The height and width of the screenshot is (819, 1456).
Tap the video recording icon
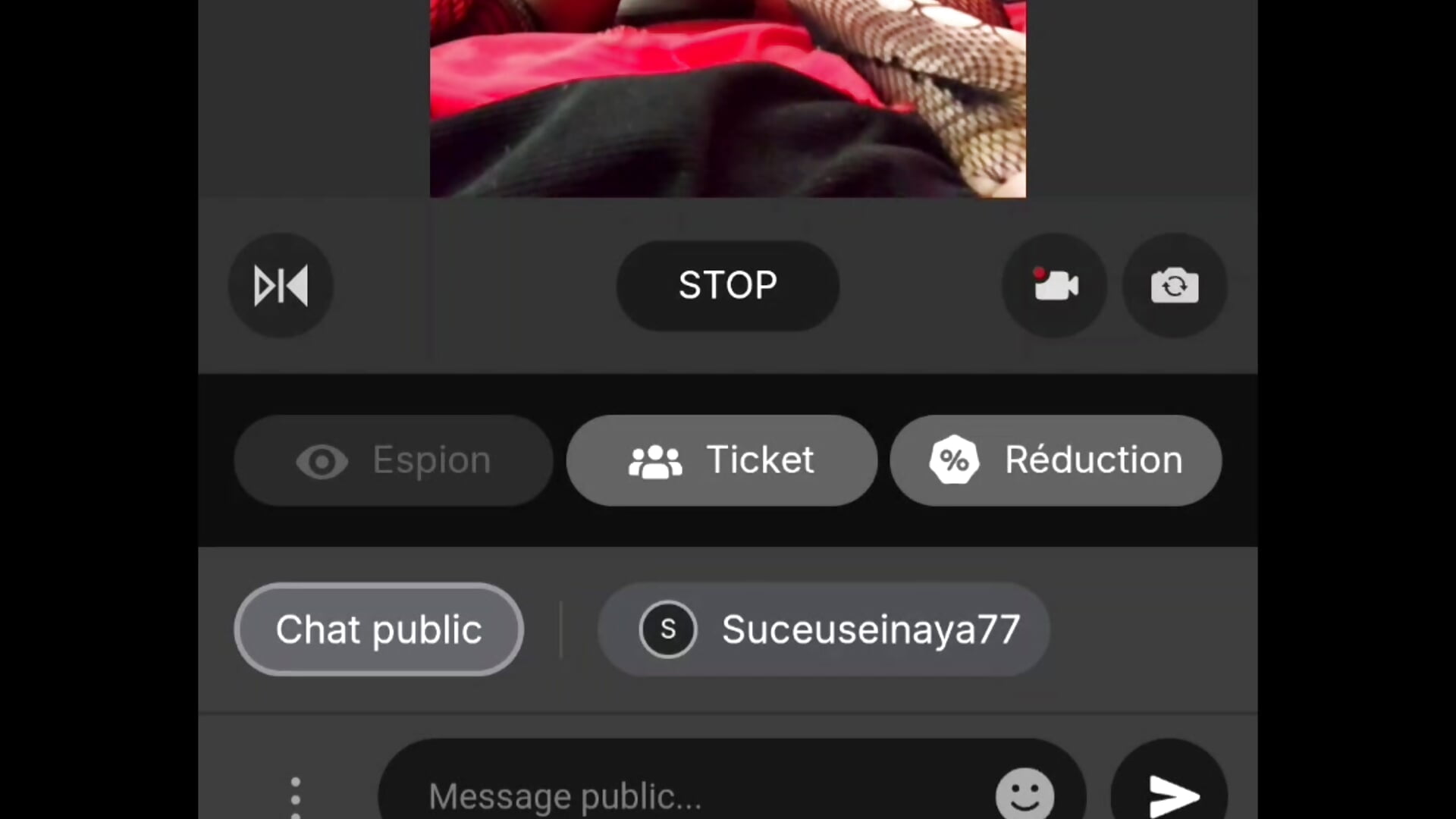click(1054, 286)
